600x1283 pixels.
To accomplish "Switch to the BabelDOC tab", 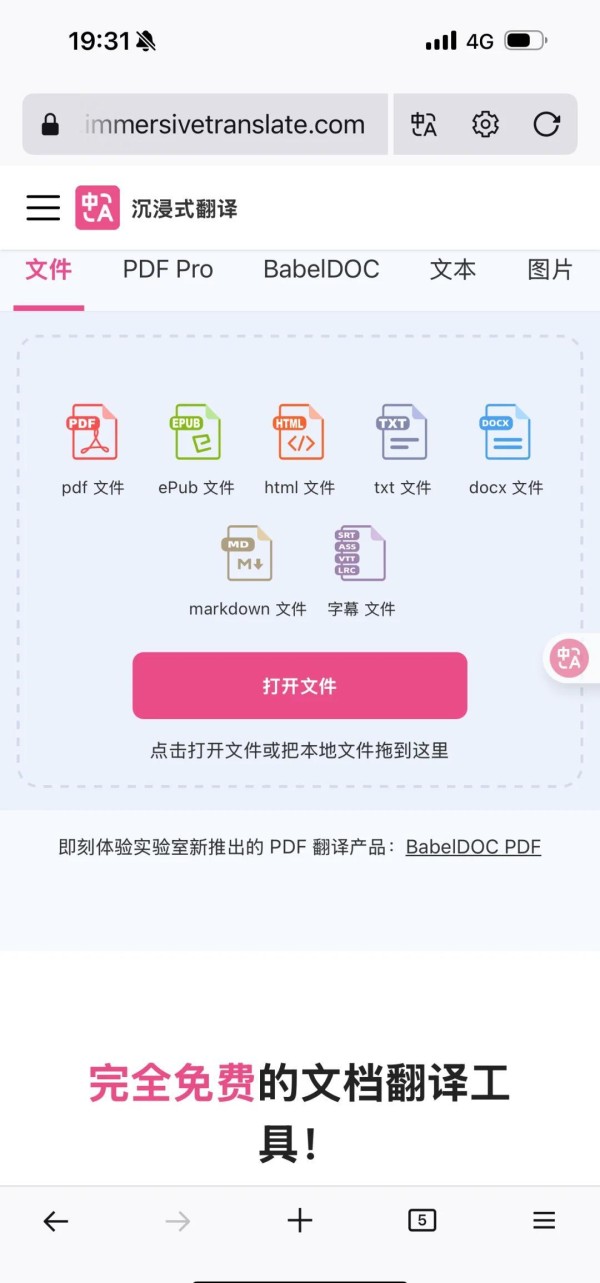I will click(x=321, y=270).
